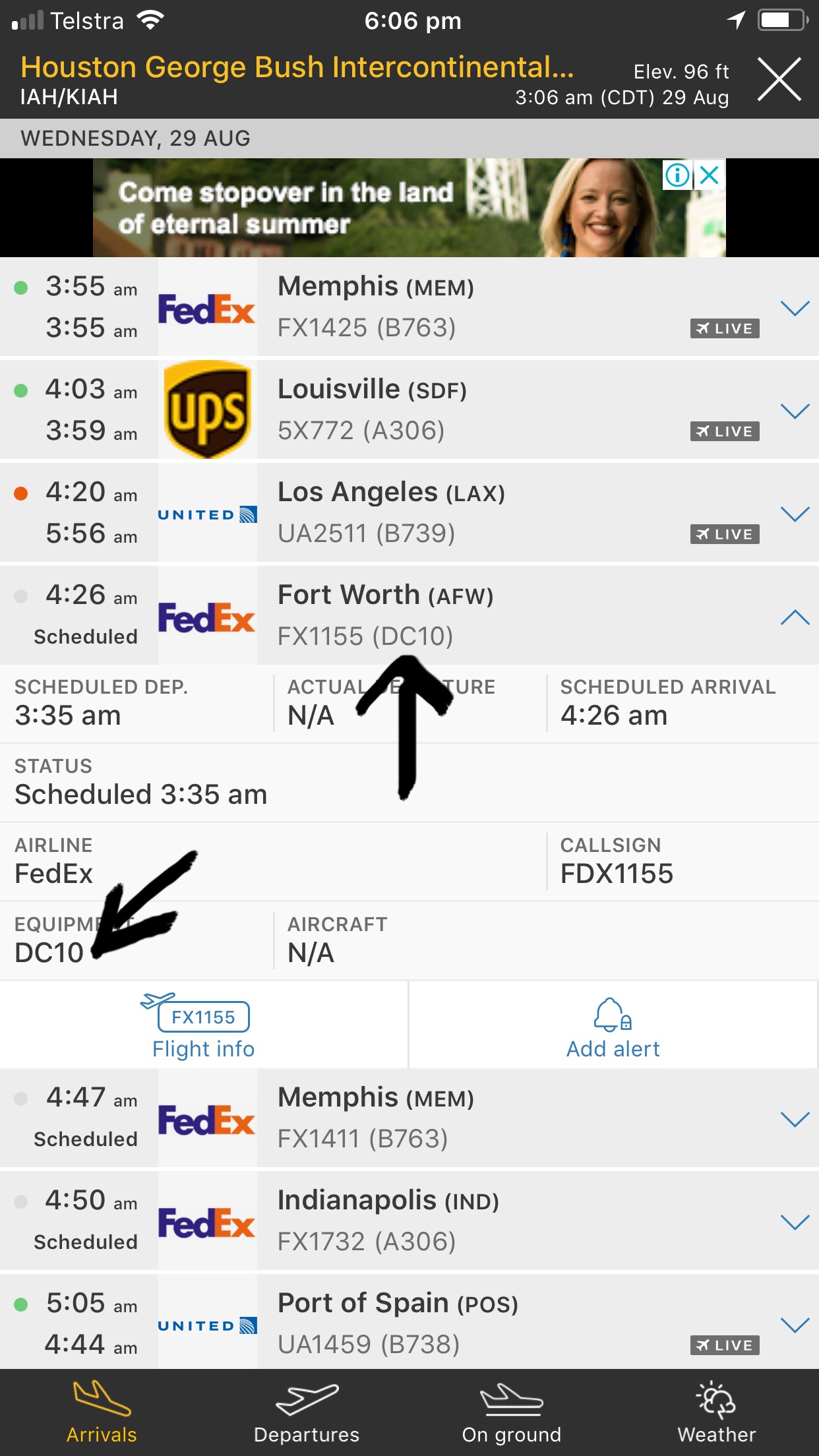This screenshot has width=819, height=1456.
Task: Expand FedEx FX1411 Memphis flight row
Action: click(795, 1119)
